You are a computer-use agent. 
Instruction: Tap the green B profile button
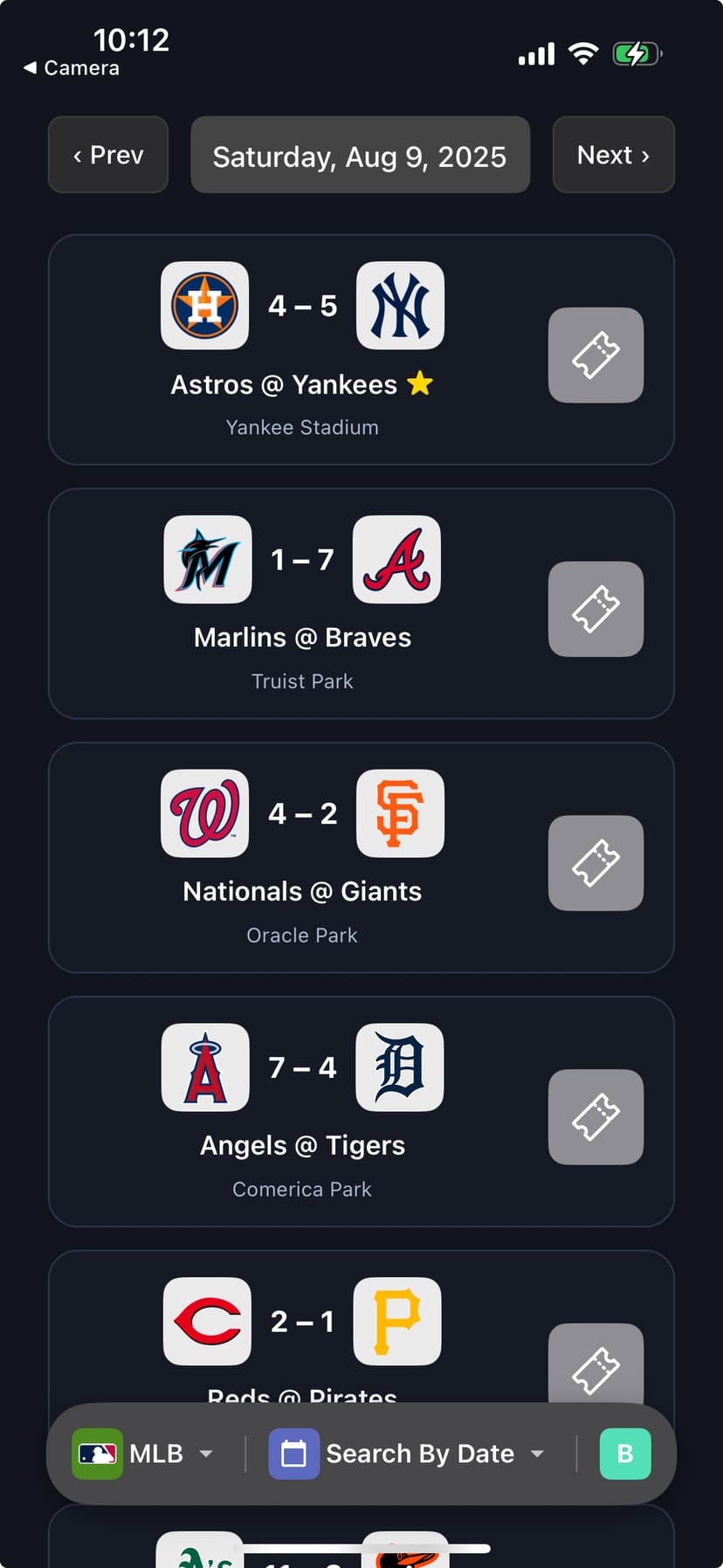coord(625,1453)
